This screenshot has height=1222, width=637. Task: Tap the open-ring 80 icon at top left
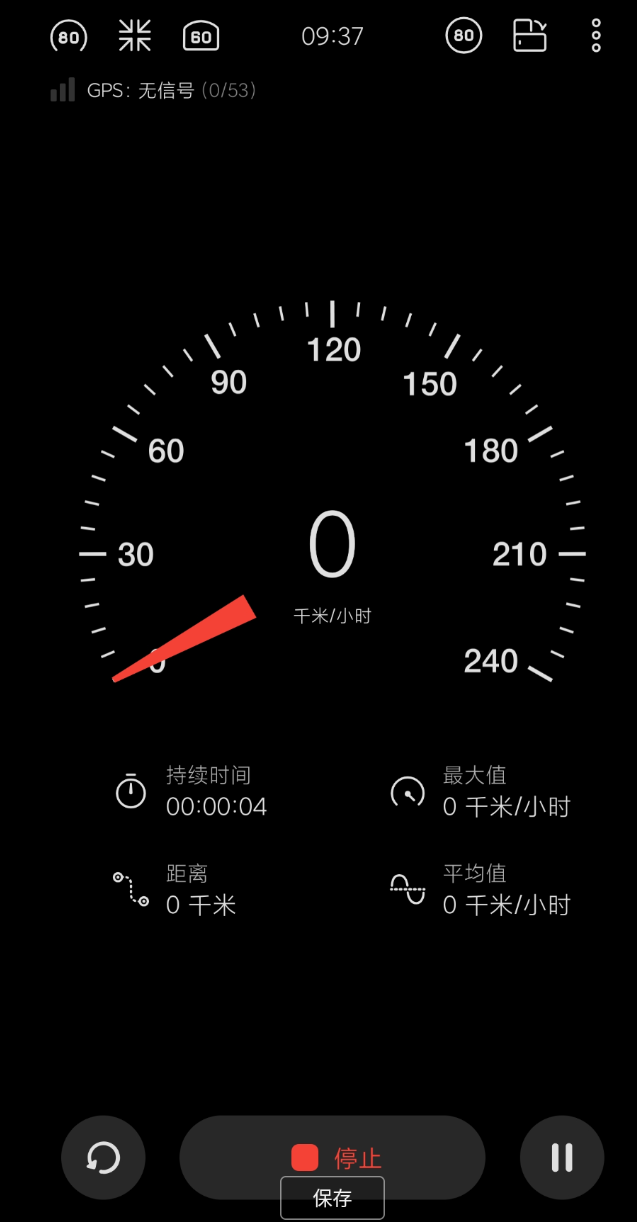point(68,37)
